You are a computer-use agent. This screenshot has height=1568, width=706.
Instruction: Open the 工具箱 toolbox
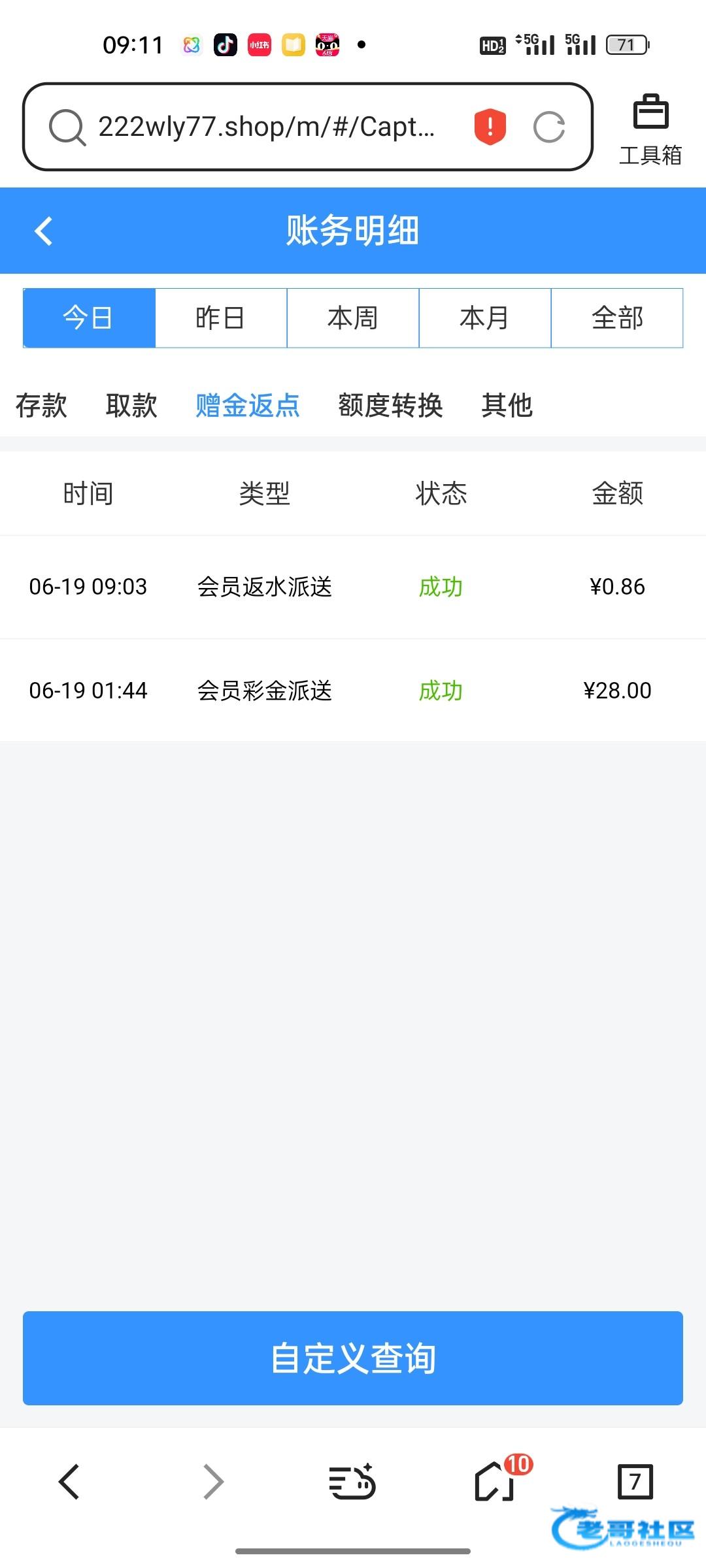tap(650, 130)
